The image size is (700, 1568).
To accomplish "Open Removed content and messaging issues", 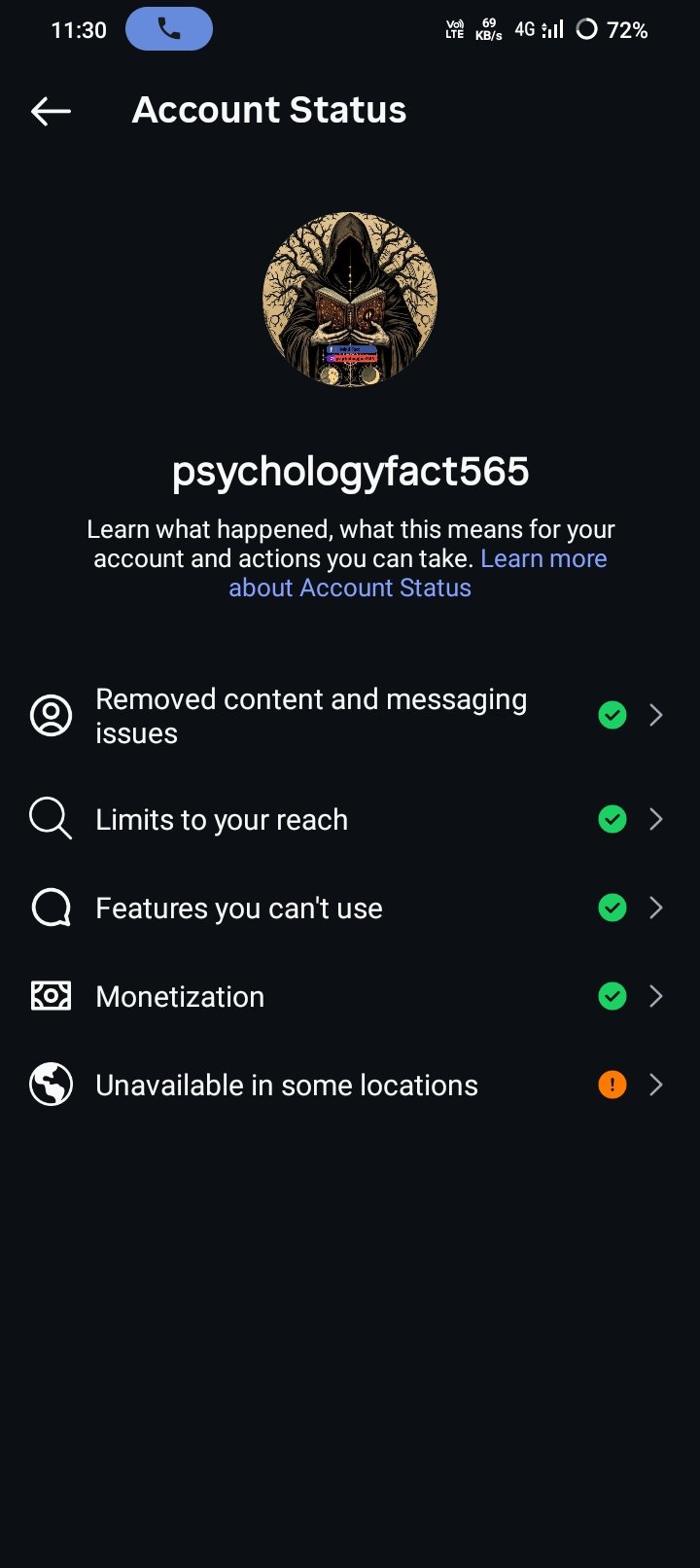I will pos(350,716).
